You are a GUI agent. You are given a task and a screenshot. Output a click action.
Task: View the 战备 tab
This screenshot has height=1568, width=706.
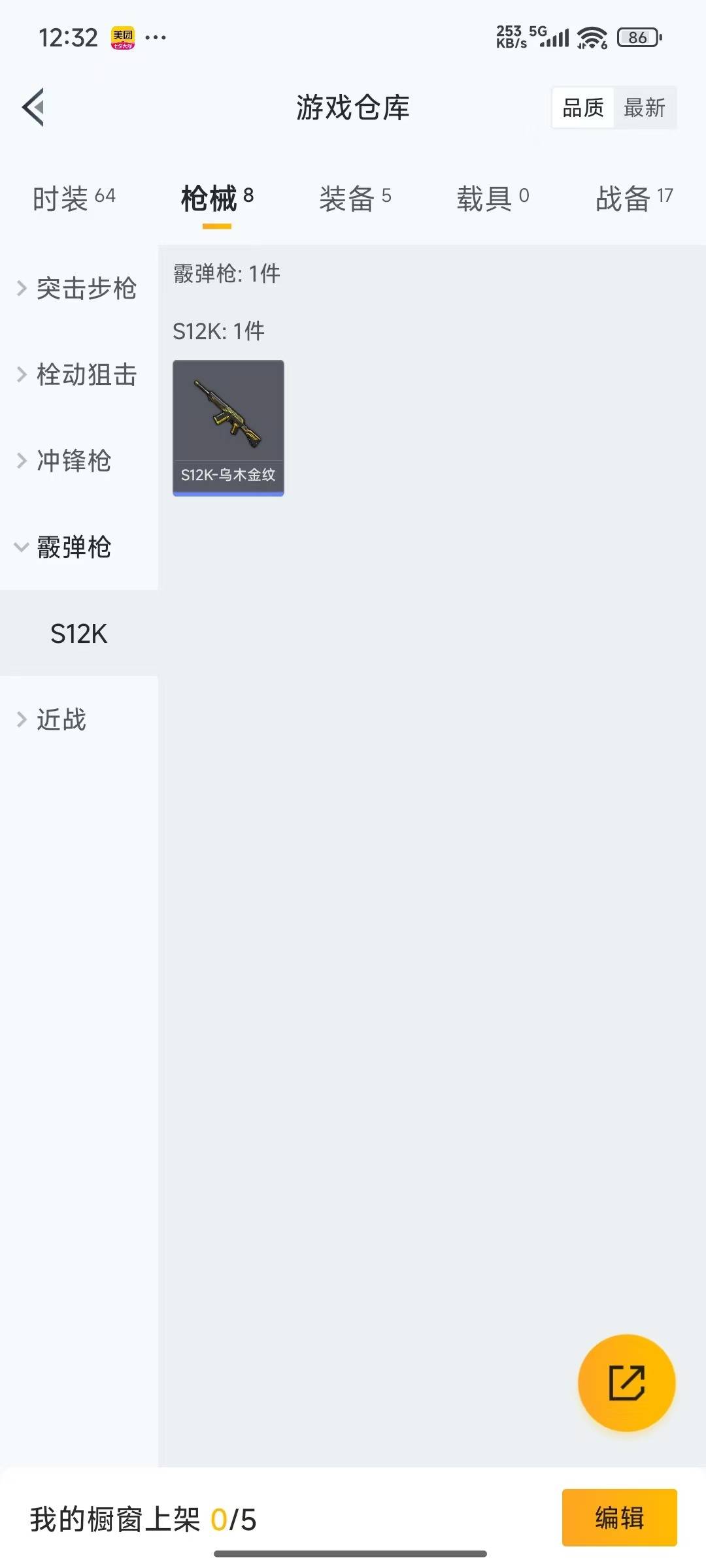point(633,198)
